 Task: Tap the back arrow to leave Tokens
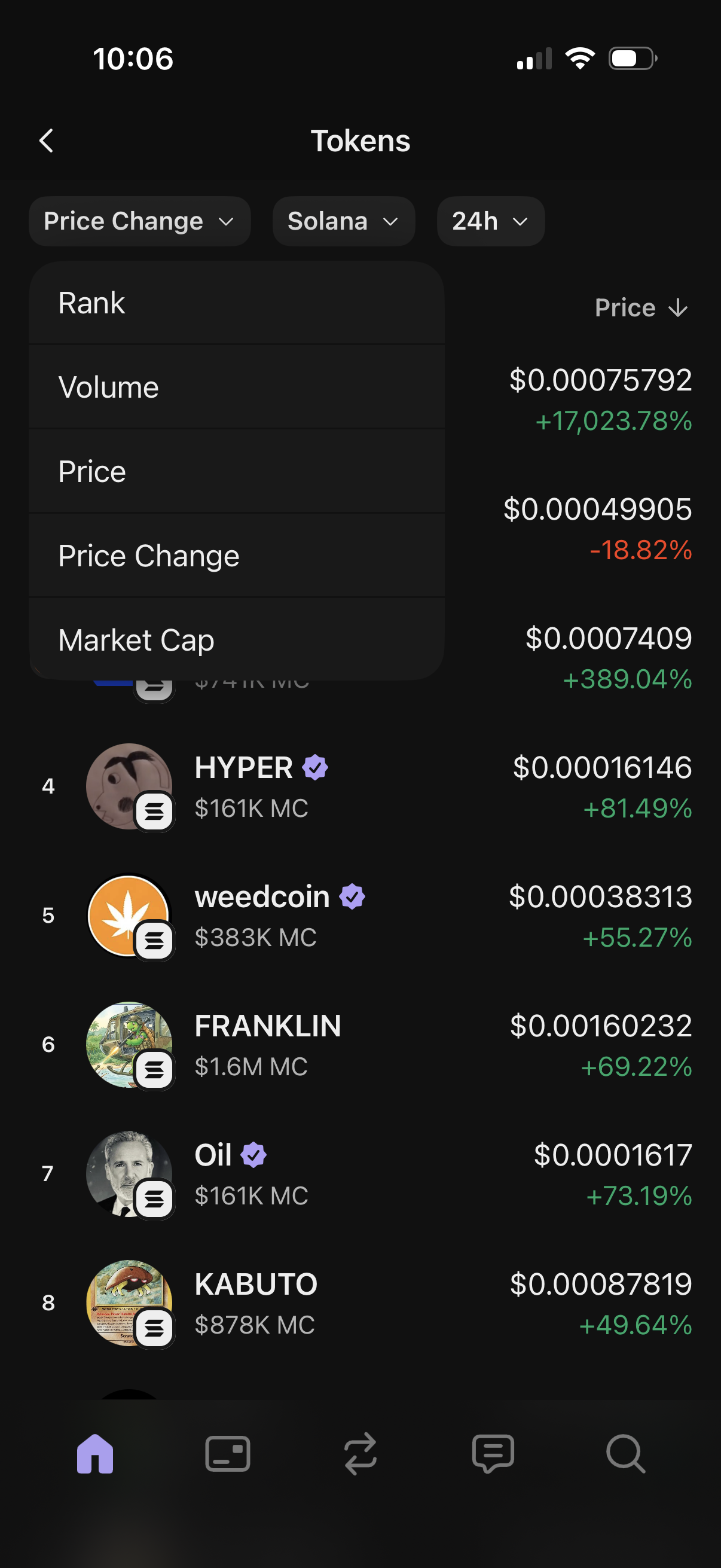coord(46,141)
